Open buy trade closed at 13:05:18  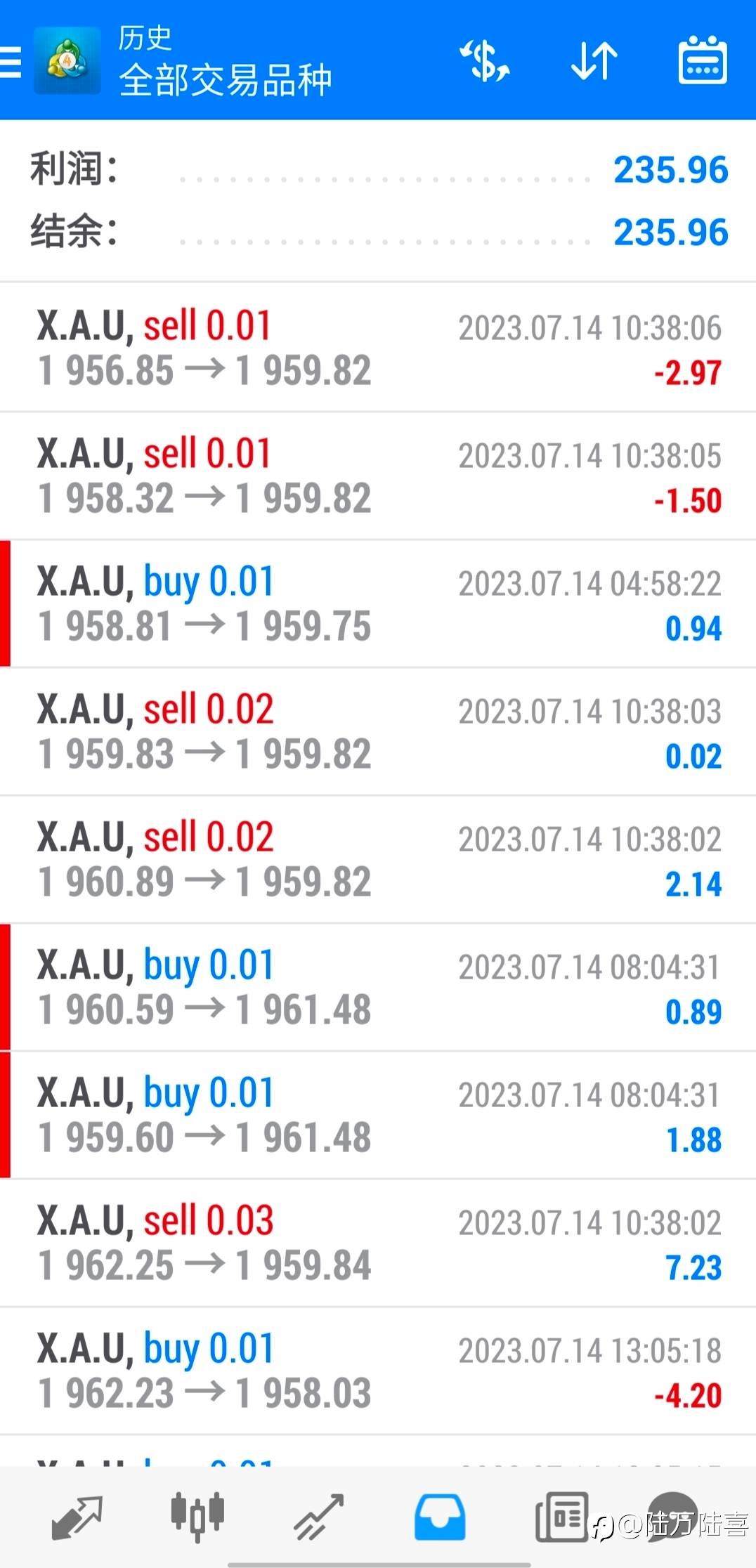point(378,1371)
